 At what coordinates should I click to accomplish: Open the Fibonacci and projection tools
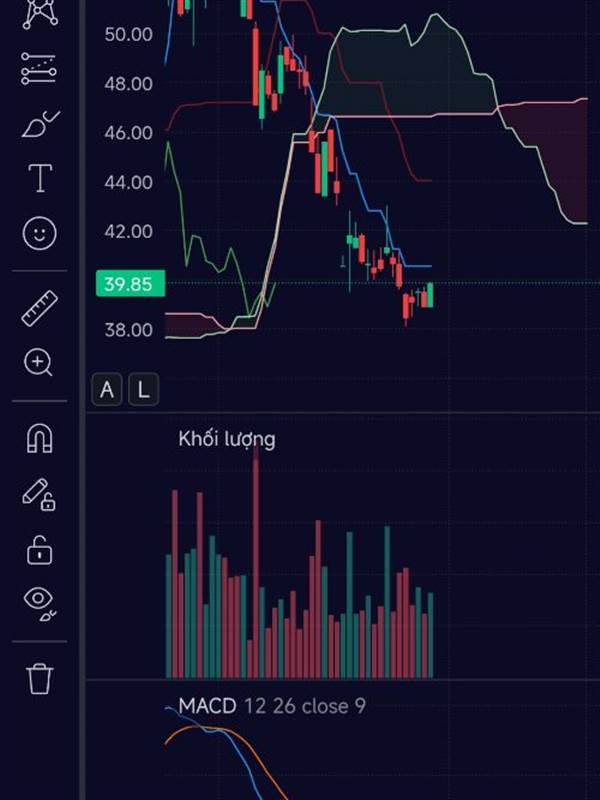coord(40,68)
